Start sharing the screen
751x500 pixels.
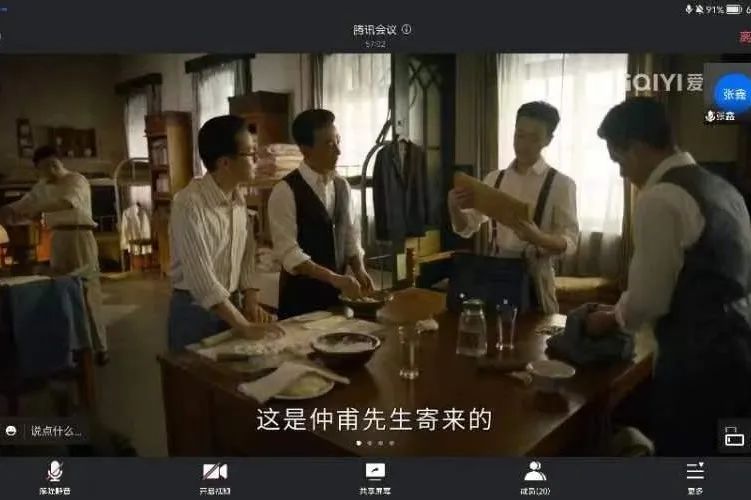[x=375, y=476]
